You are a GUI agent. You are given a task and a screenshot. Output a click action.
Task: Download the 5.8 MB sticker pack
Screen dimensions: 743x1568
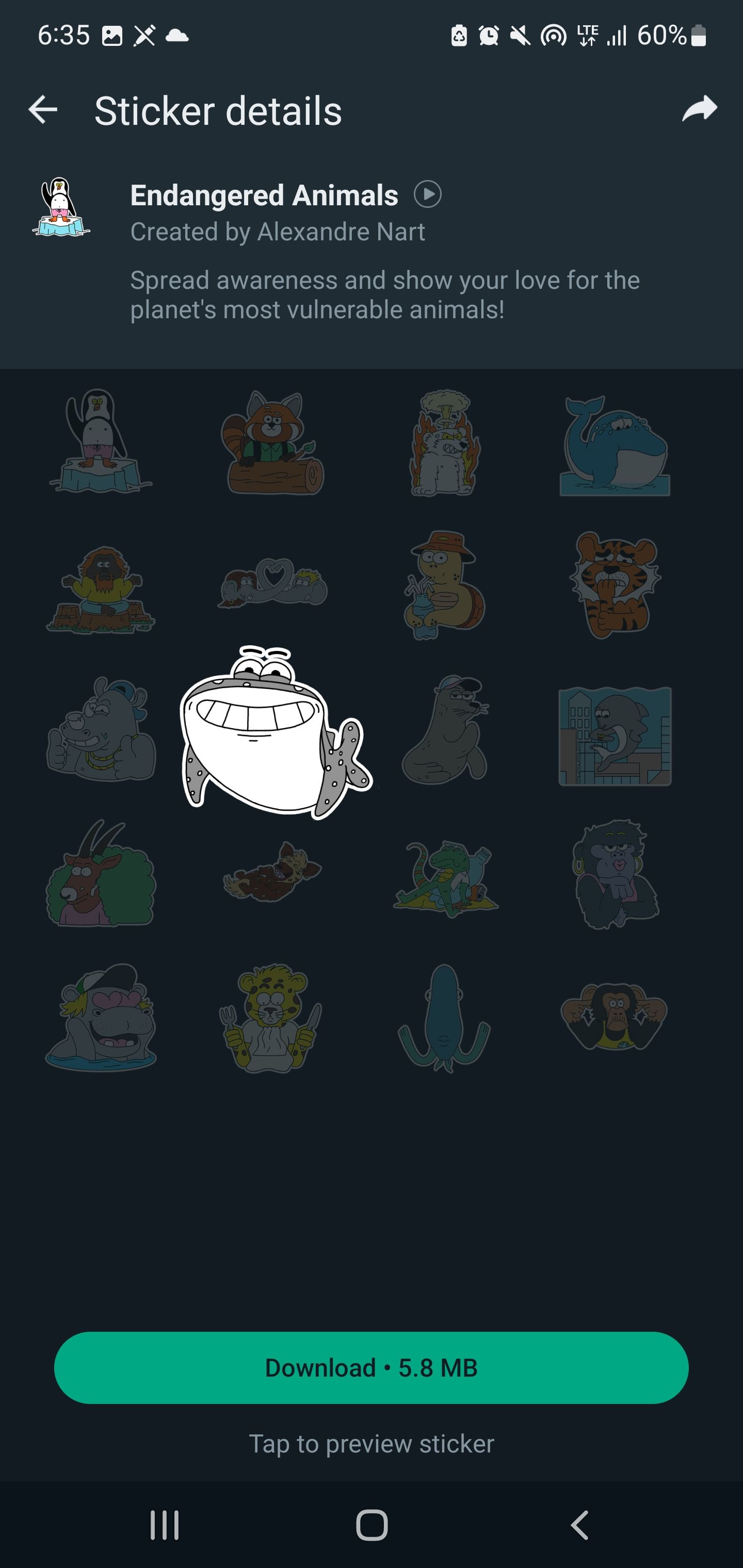click(371, 1368)
